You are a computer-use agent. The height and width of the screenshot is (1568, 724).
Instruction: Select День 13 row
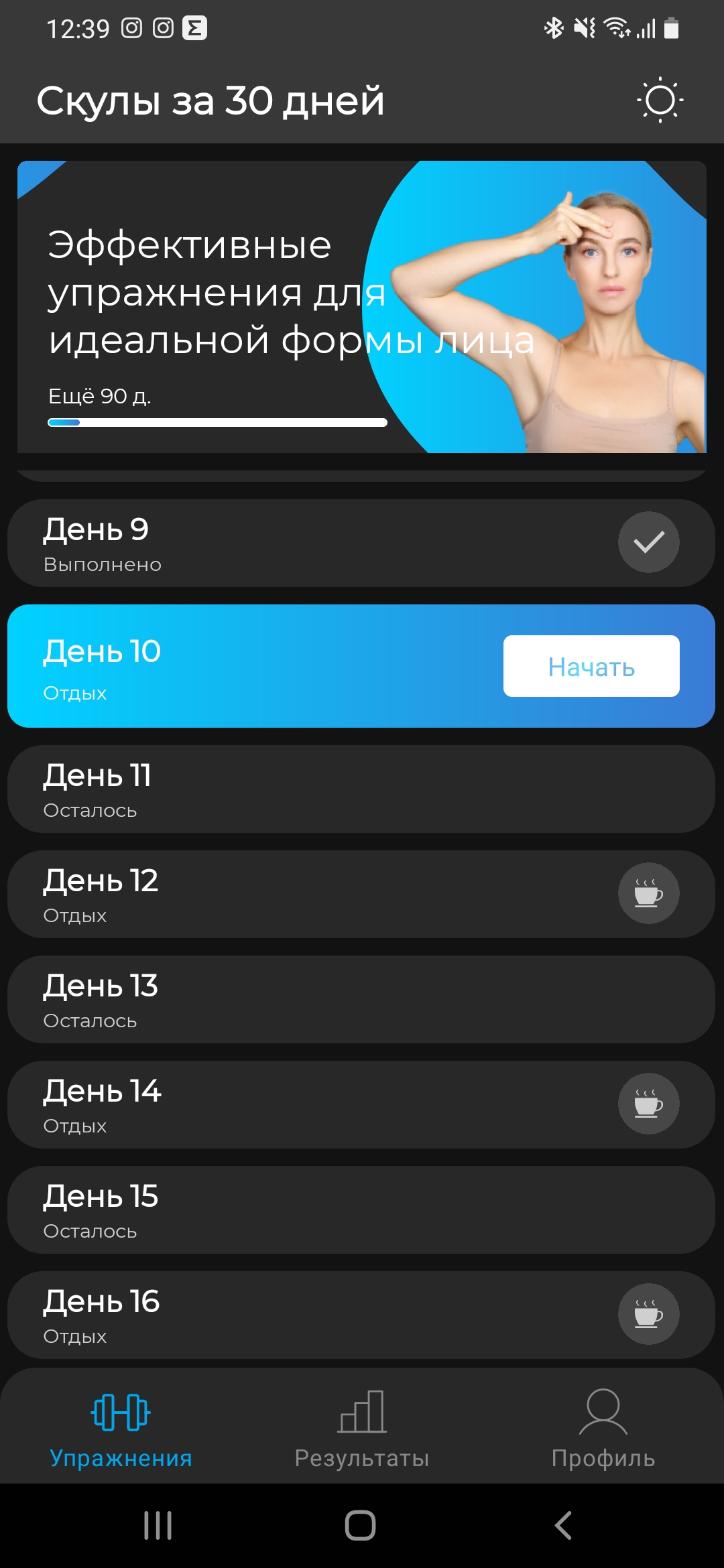(361, 1000)
